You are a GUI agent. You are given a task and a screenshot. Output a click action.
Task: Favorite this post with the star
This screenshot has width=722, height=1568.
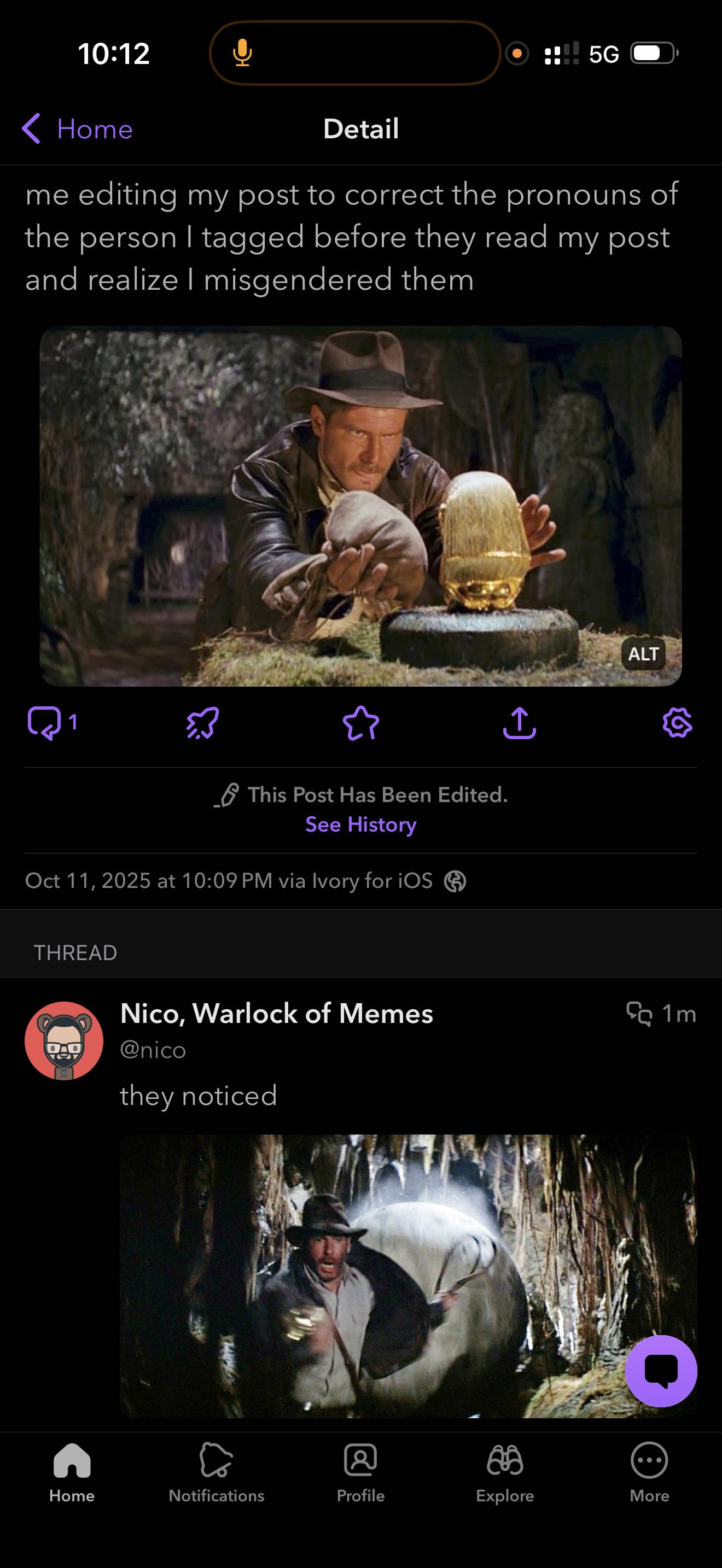361,723
